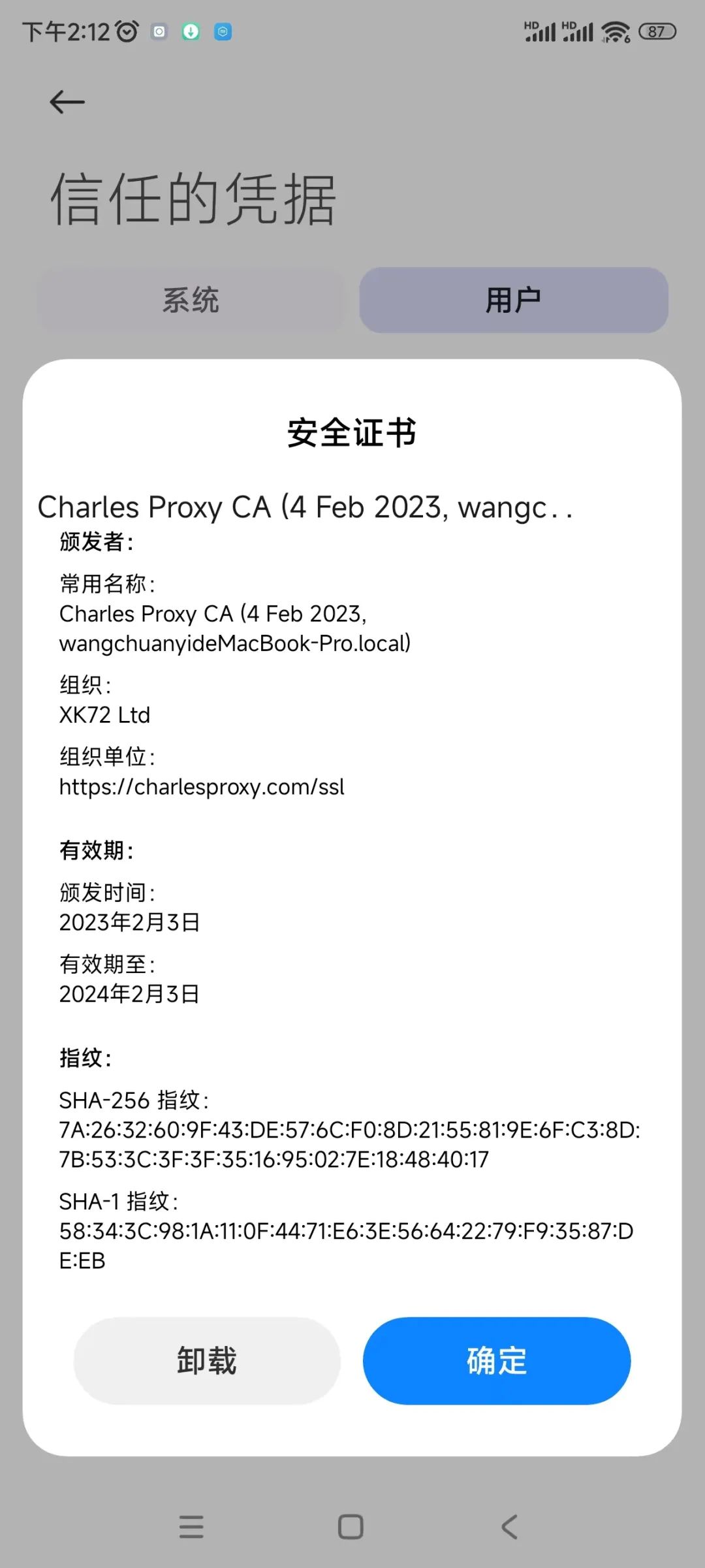Go back using the top arrow
705x1568 pixels.
67,102
